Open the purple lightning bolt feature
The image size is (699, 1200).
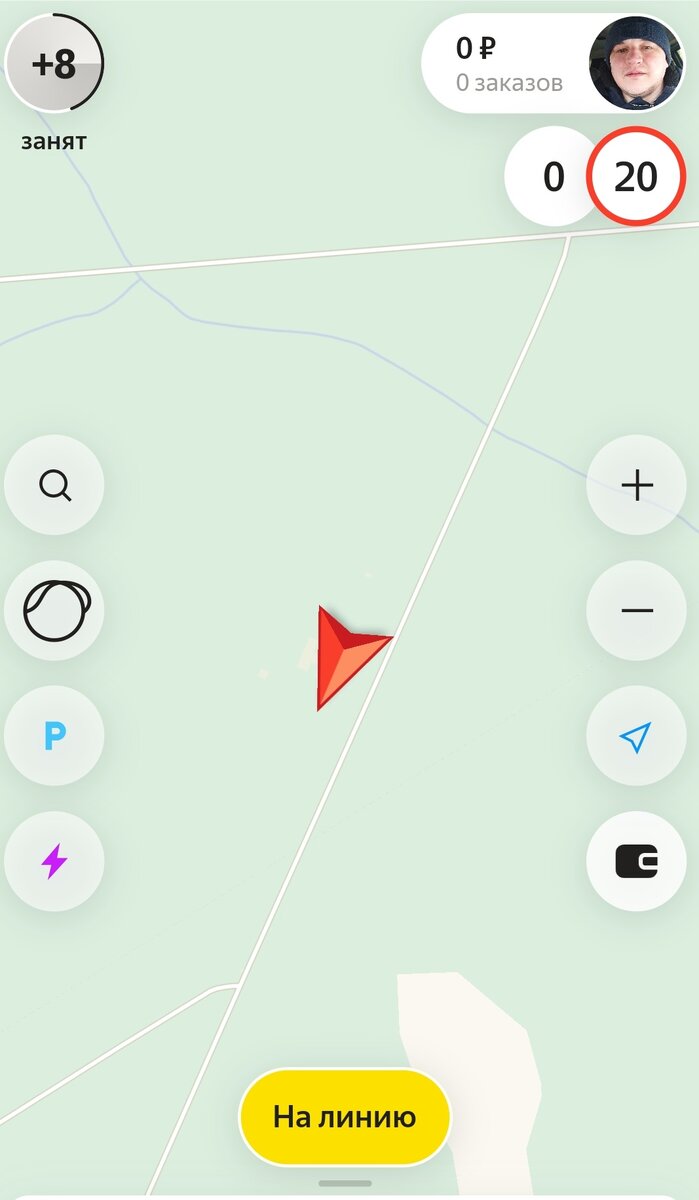[55, 861]
